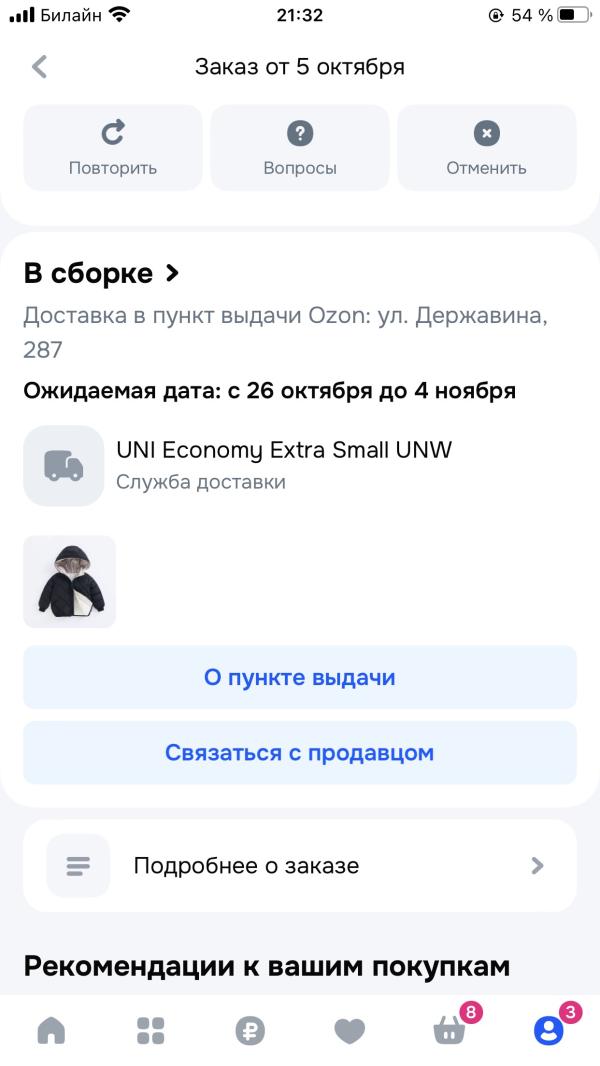Open the Вопросы help button
Image resolution: width=600 pixels, height=1066 pixels.
(300, 148)
